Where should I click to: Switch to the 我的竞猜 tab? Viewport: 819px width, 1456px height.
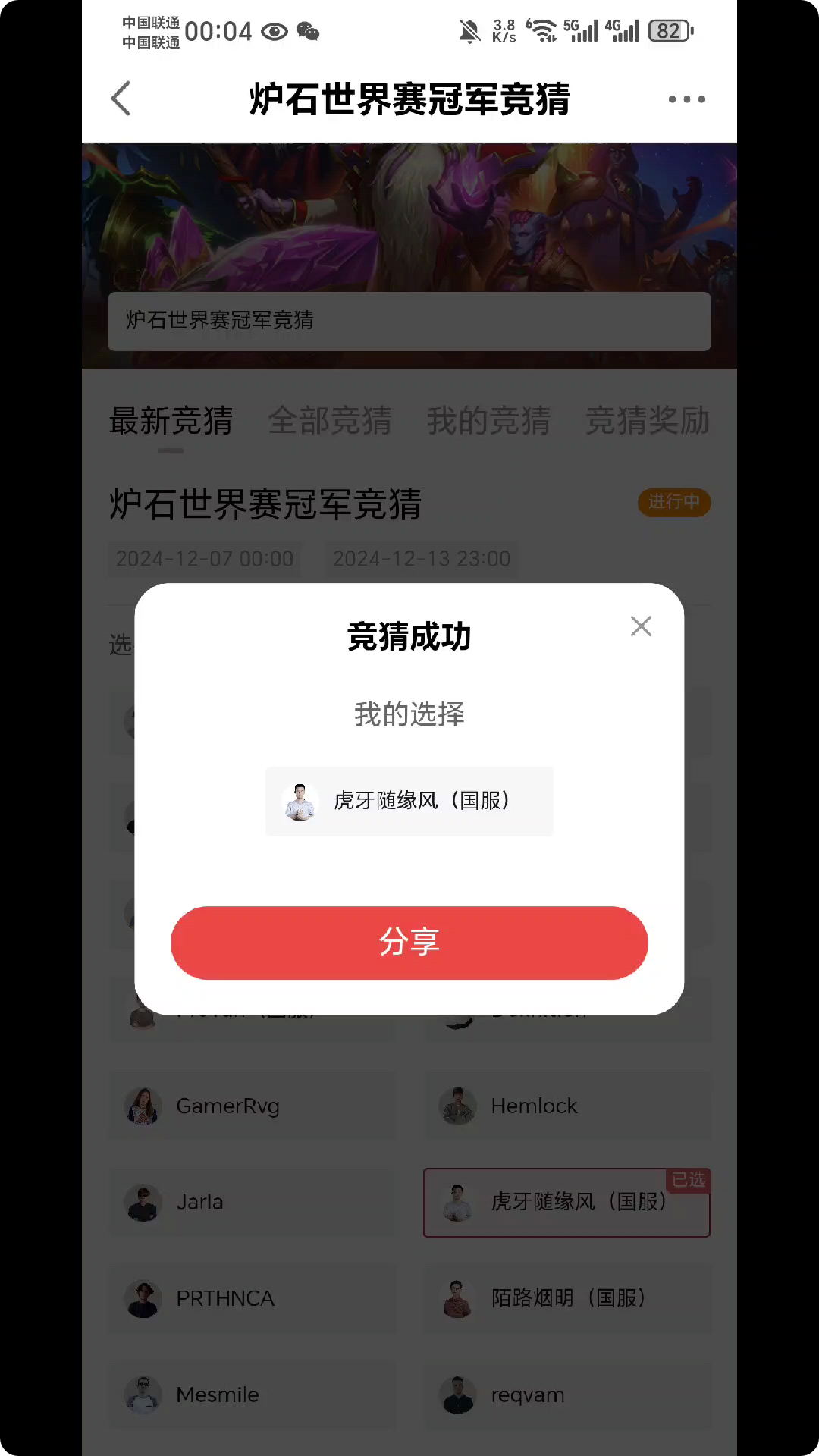tap(489, 423)
